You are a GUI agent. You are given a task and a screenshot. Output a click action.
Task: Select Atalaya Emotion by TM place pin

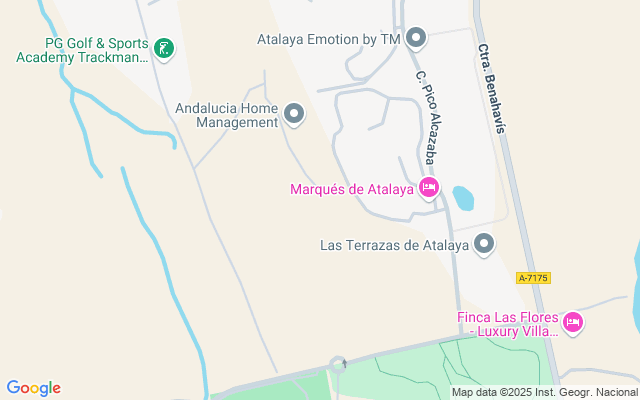click(417, 39)
